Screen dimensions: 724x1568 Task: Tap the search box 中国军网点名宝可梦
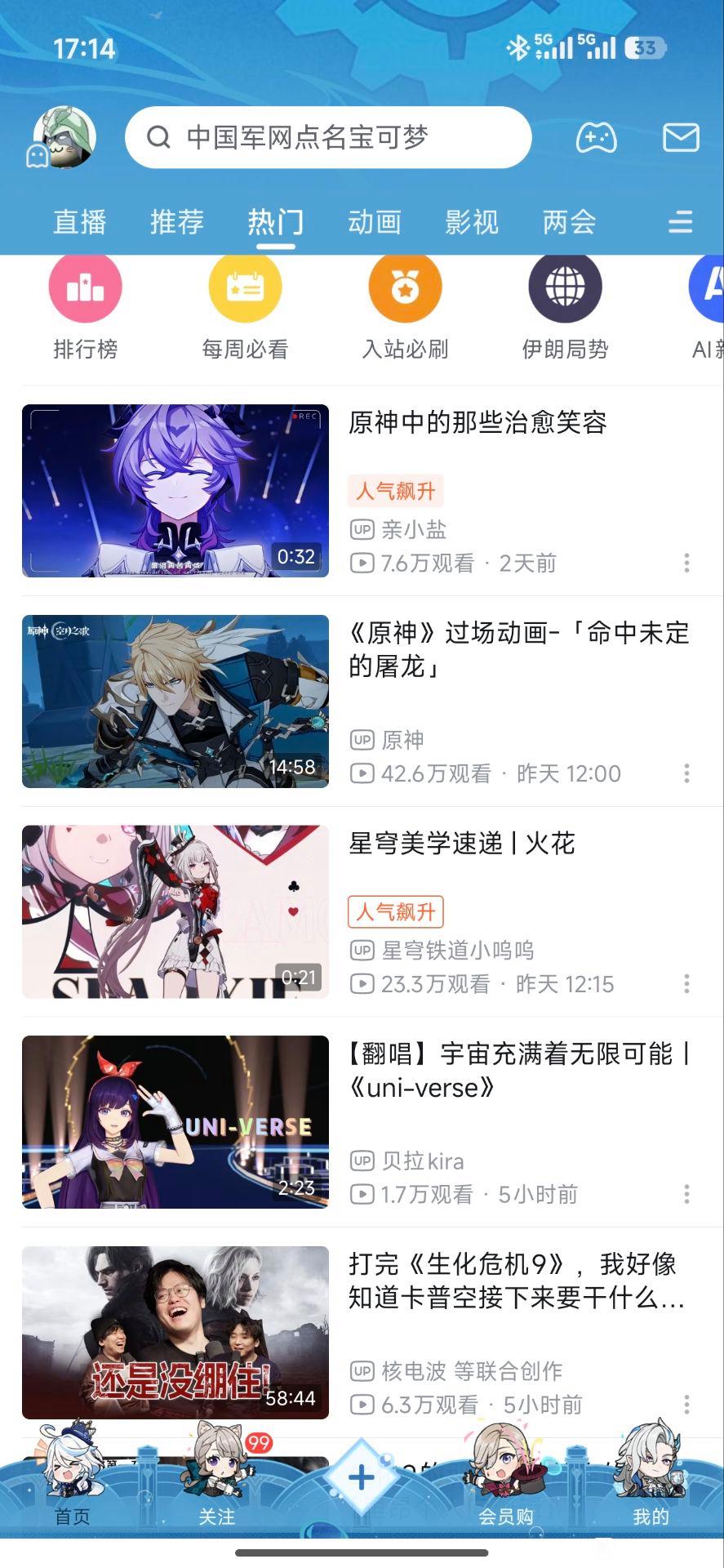point(326,137)
